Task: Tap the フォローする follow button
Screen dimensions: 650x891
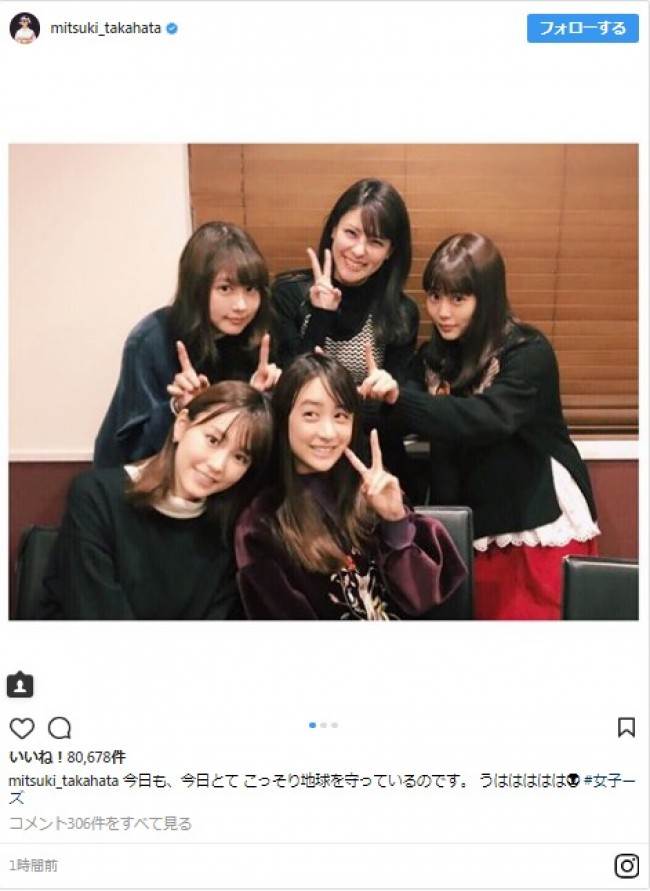Action: pyautogui.click(x=582, y=29)
